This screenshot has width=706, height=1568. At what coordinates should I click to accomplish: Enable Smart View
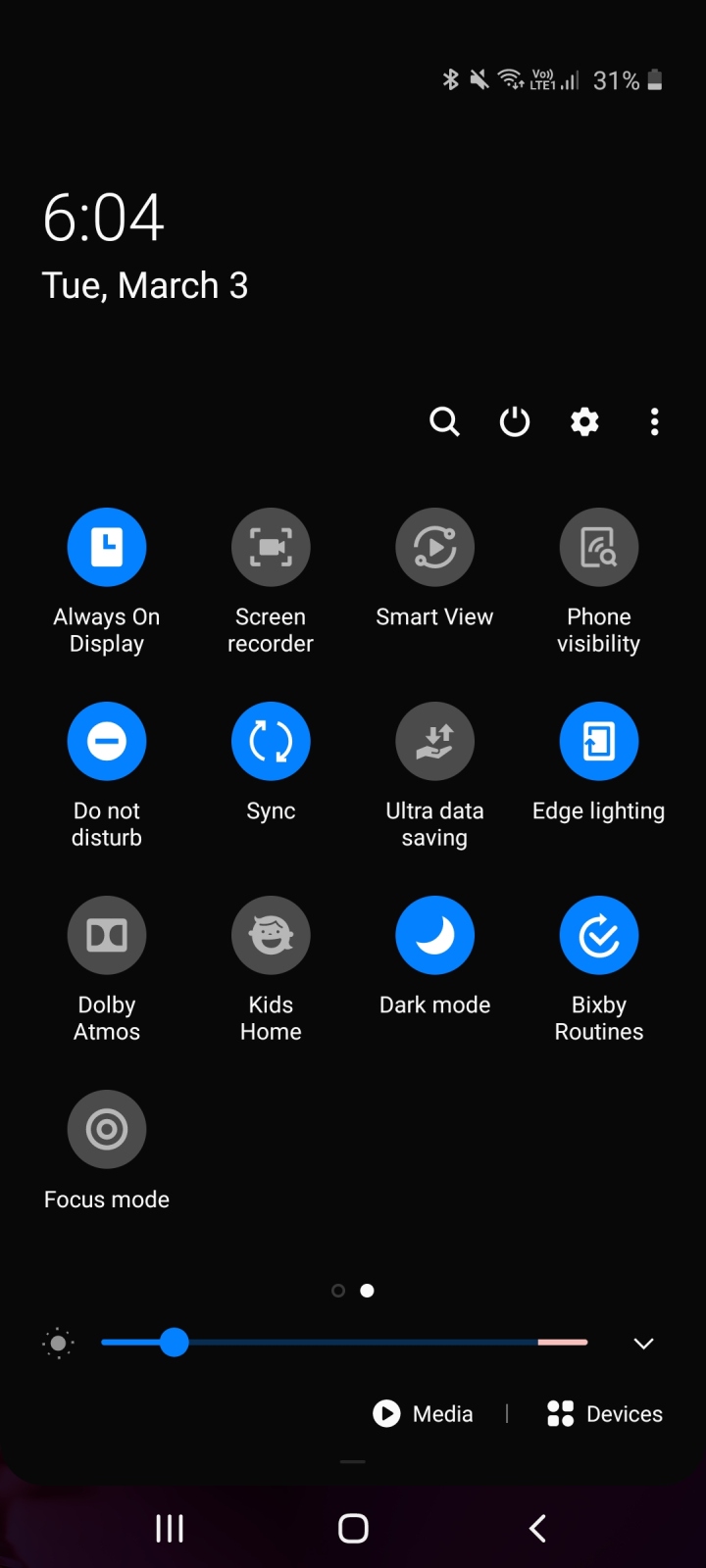[x=434, y=547]
